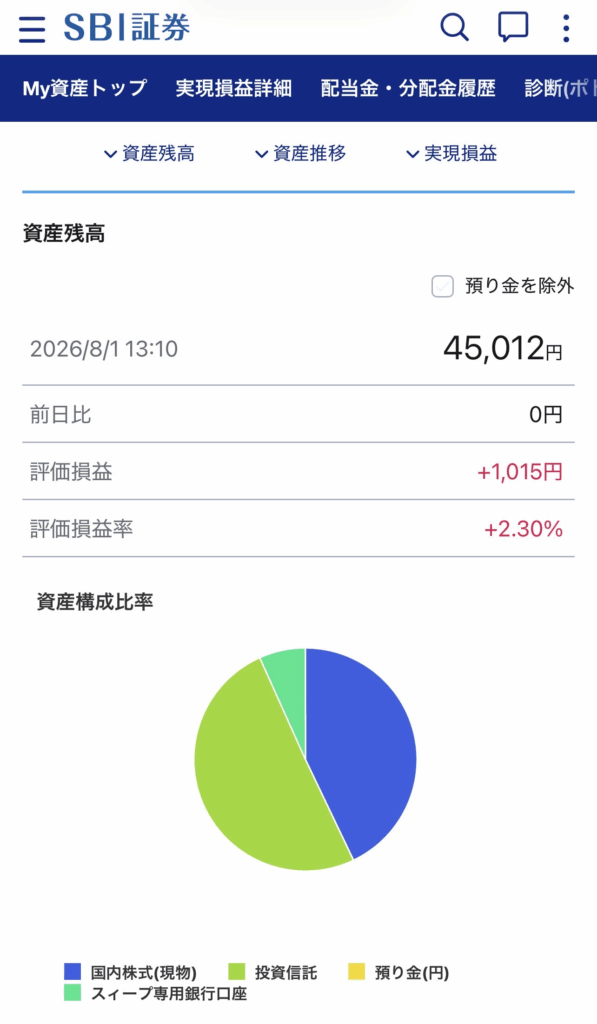Toggle 国内株式(現物) in the chart legend
This screenshot has width=597, height=1024.
point(130,972)
